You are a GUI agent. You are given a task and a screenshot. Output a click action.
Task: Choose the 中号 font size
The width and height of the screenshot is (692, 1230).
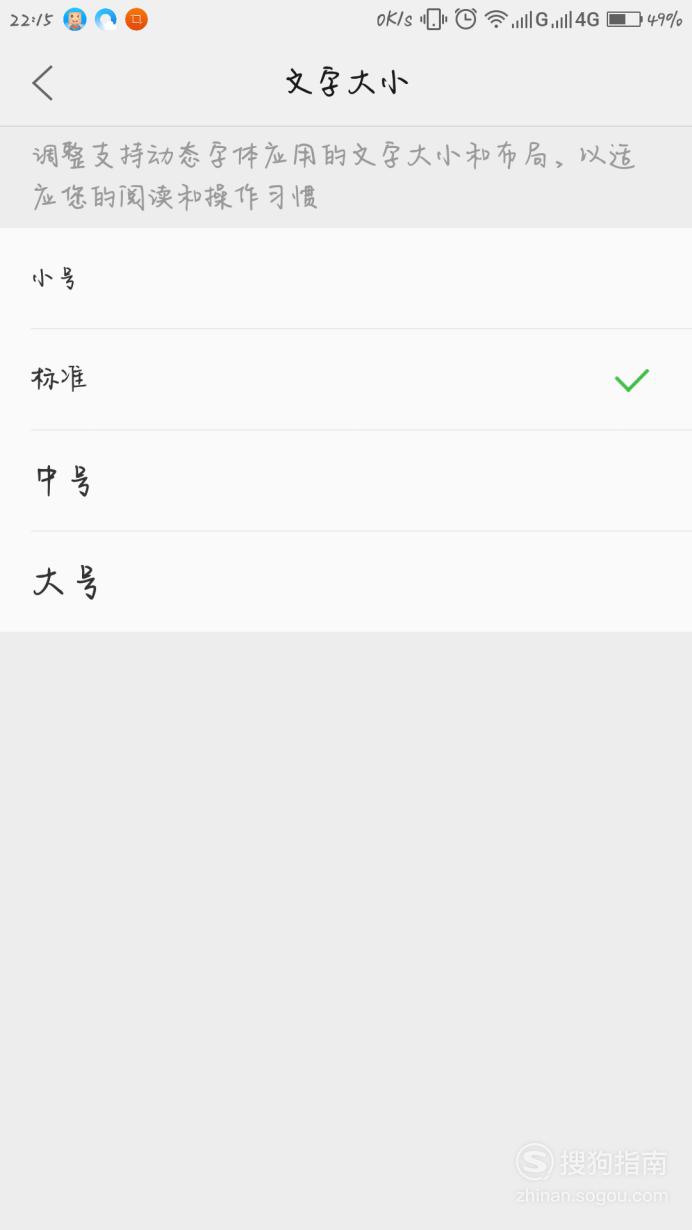pos(346,481)
